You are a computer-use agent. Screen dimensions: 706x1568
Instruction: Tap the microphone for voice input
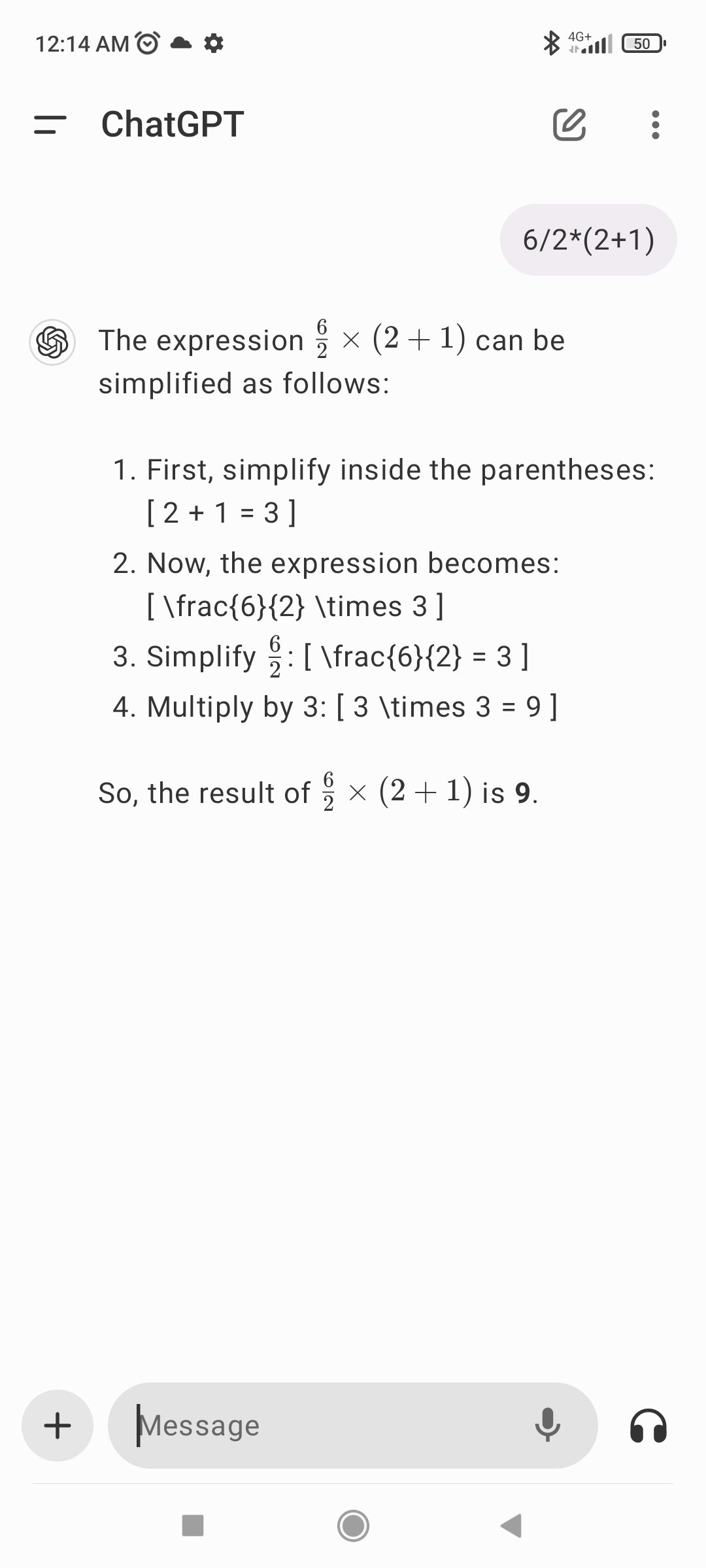tap(547, 1426)
